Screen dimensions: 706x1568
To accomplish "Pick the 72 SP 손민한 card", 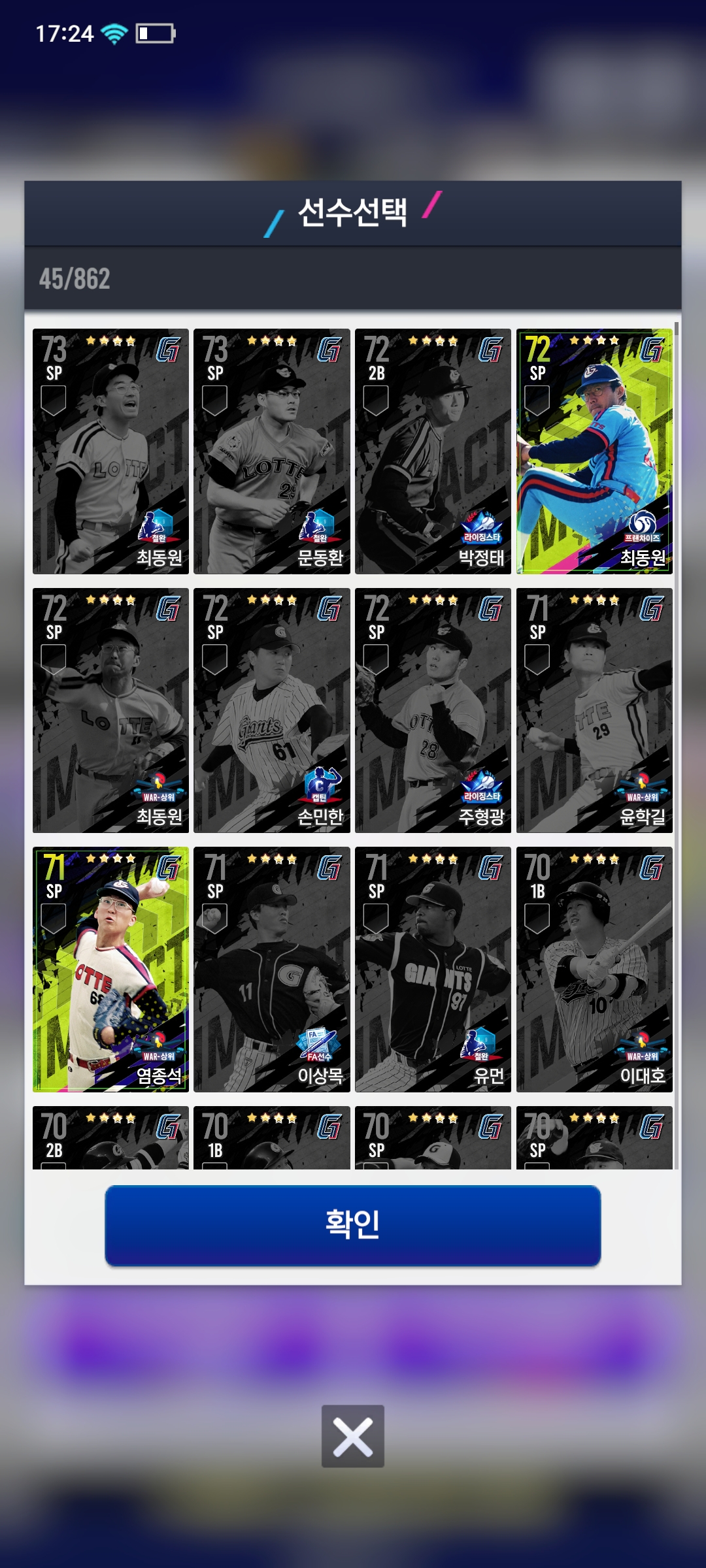I will (x=272, y=710).
